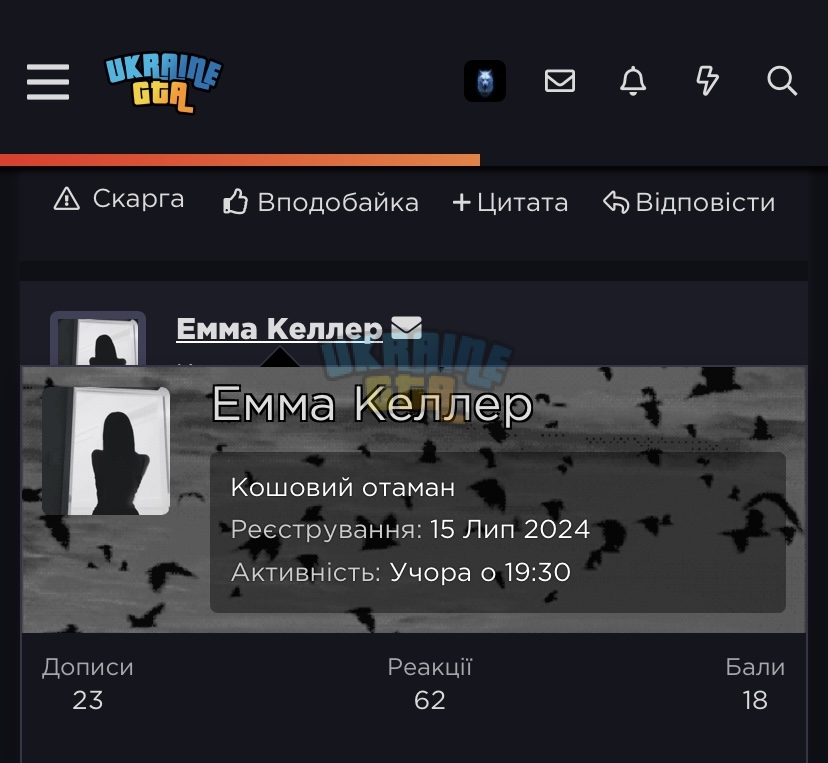
Task: Like the post with Вподобайка
Action: [x=321, y=202]
